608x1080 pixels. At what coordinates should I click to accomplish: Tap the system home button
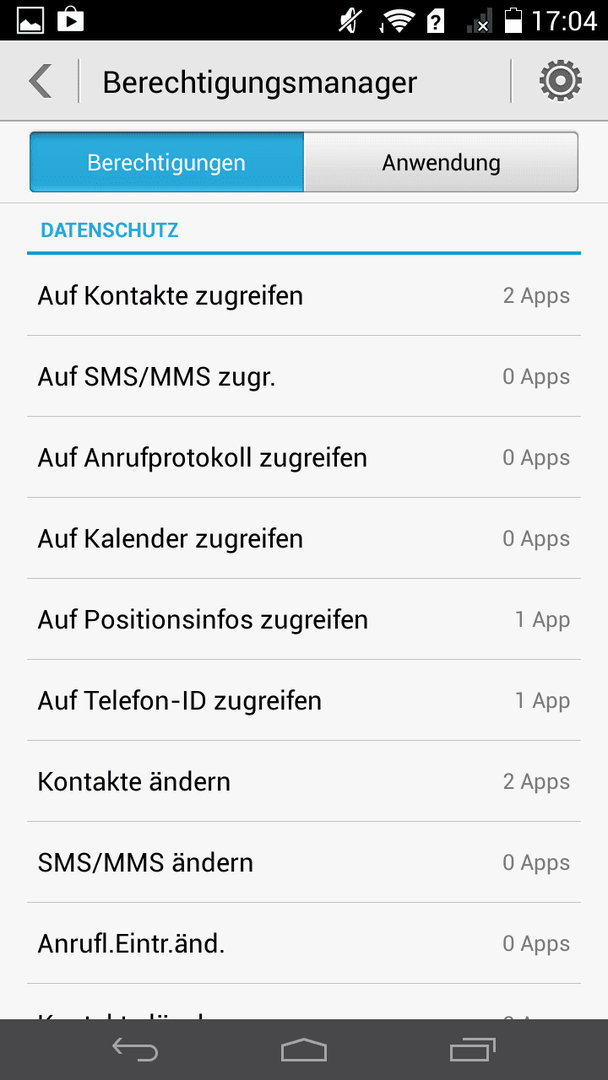tap(304, 1050)
